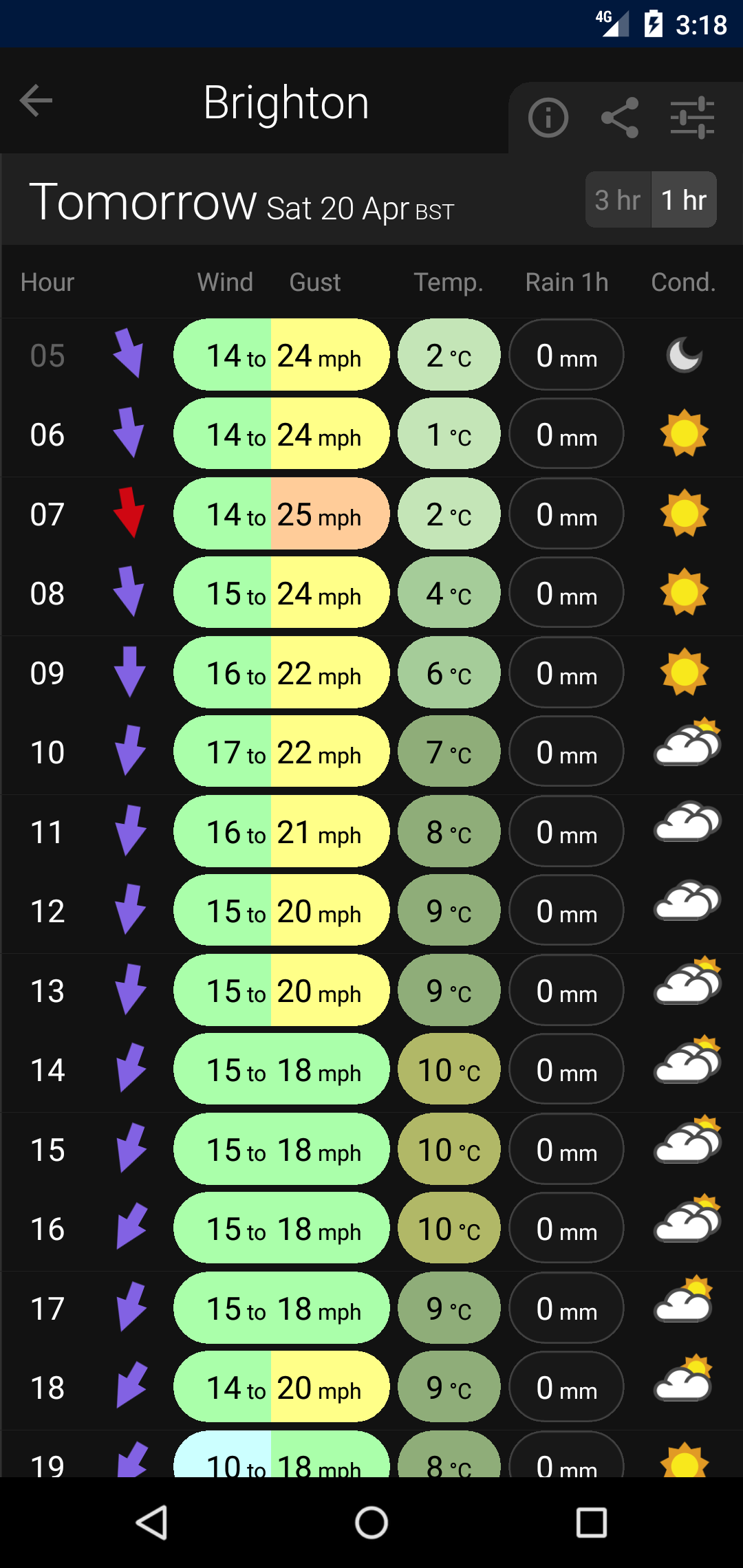The width and height of the screenshot is (743, 1568).
Task: Go back using the arrow next to Brighton
Action: [36, 102]
